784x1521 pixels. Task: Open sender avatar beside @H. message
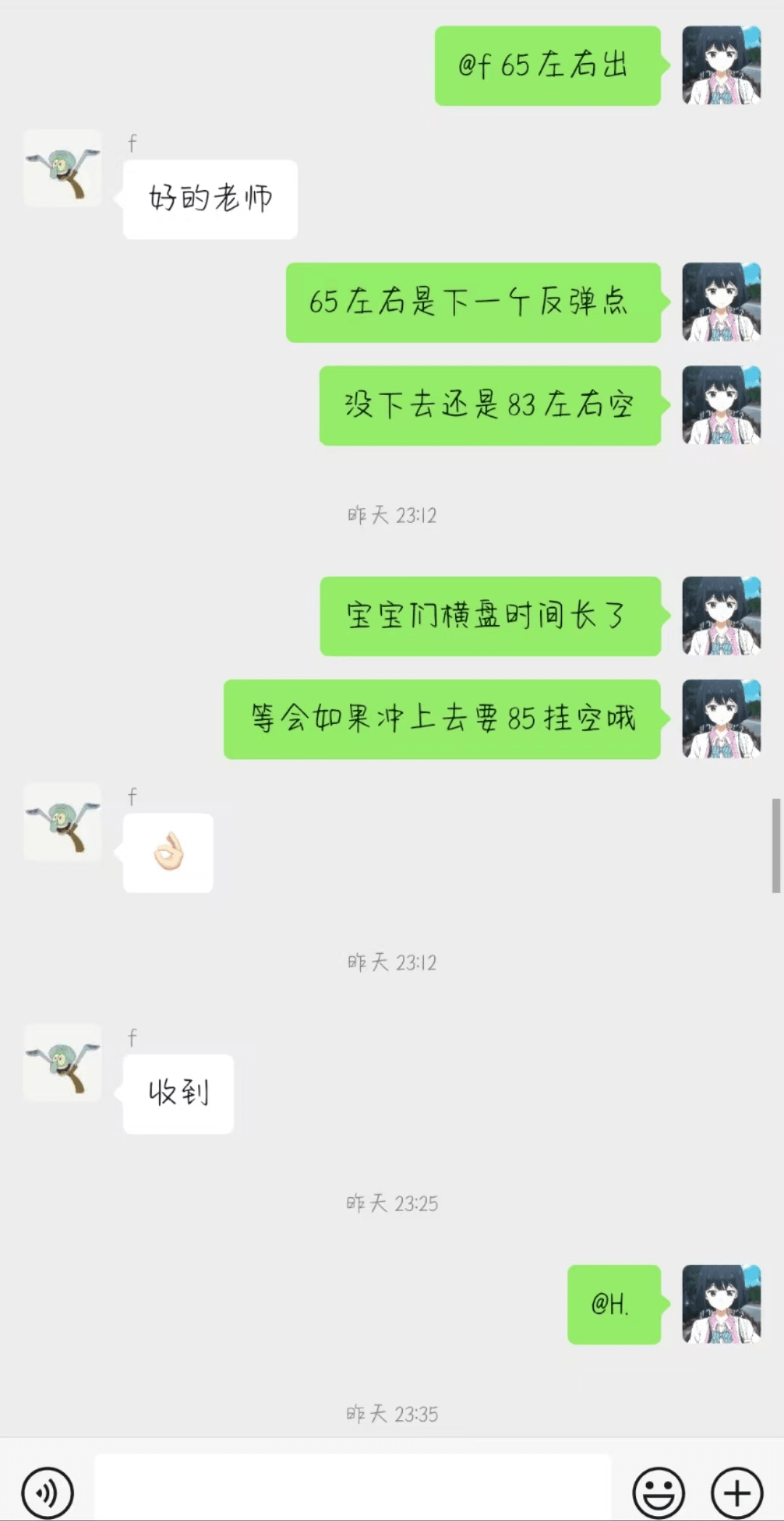(722, 1304)
